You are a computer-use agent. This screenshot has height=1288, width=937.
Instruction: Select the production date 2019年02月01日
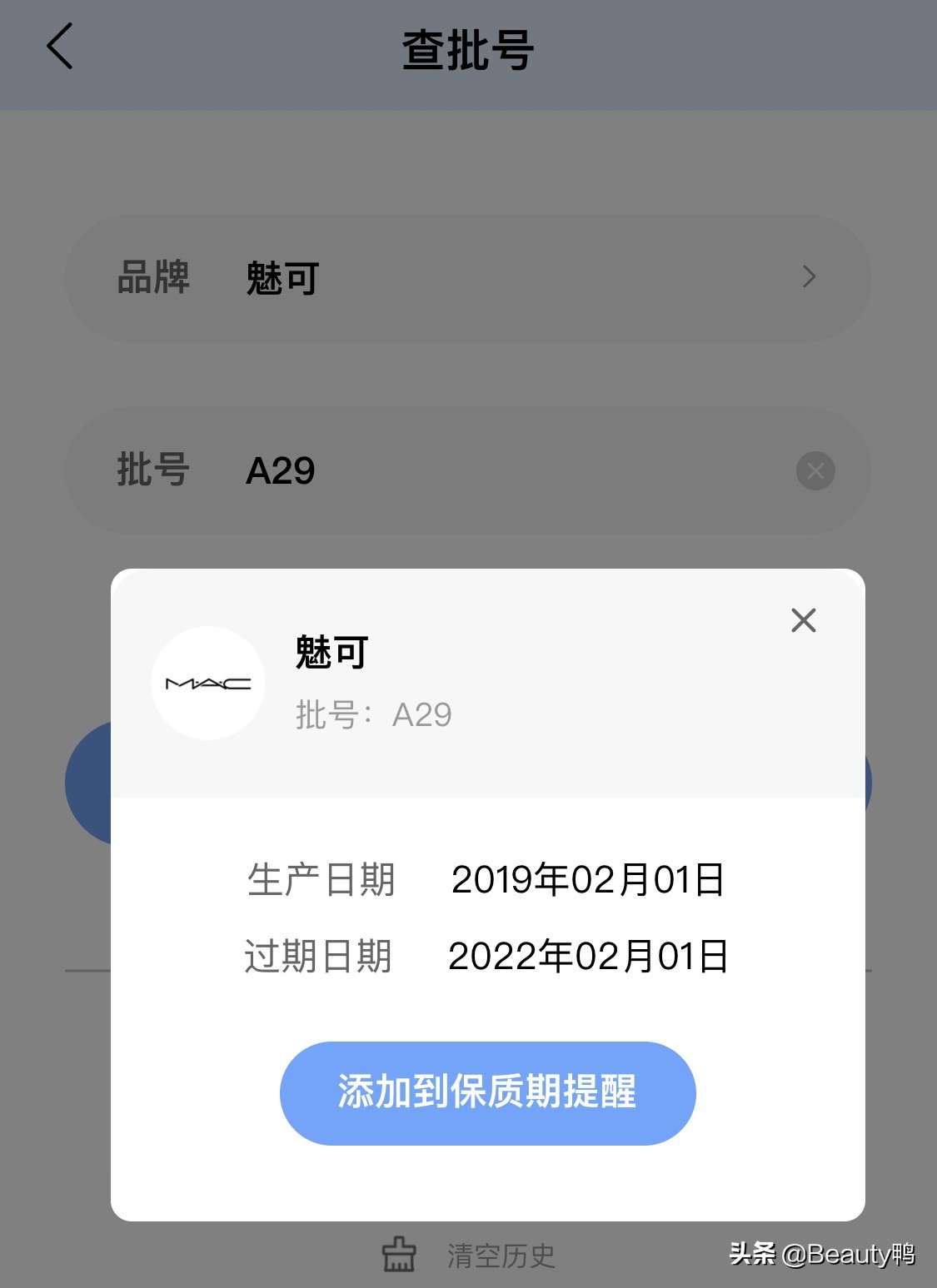pyautogui.click(x=587, y=880)
